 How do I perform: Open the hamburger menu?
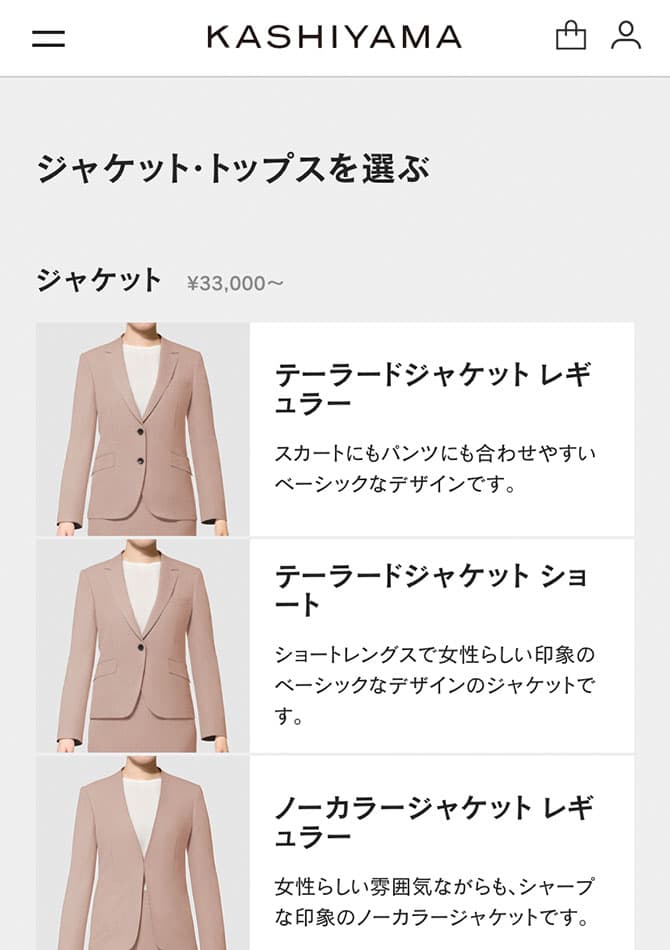pos(48,38)
